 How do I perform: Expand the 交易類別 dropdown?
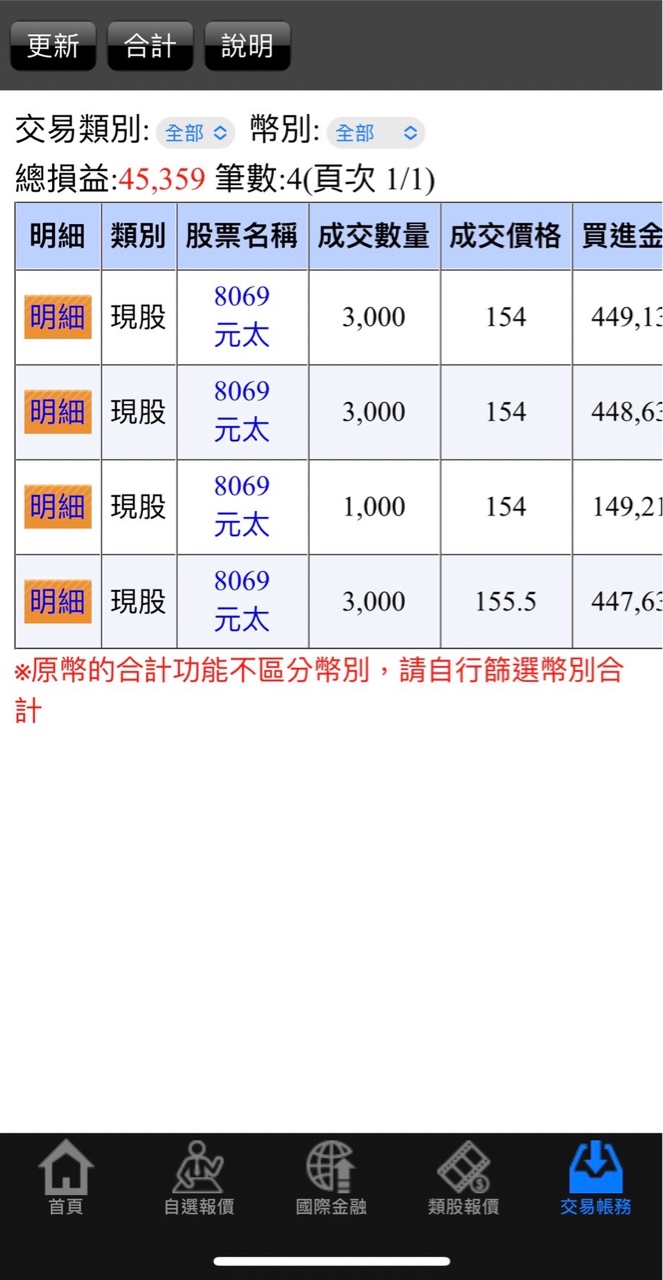click(195, 132)
